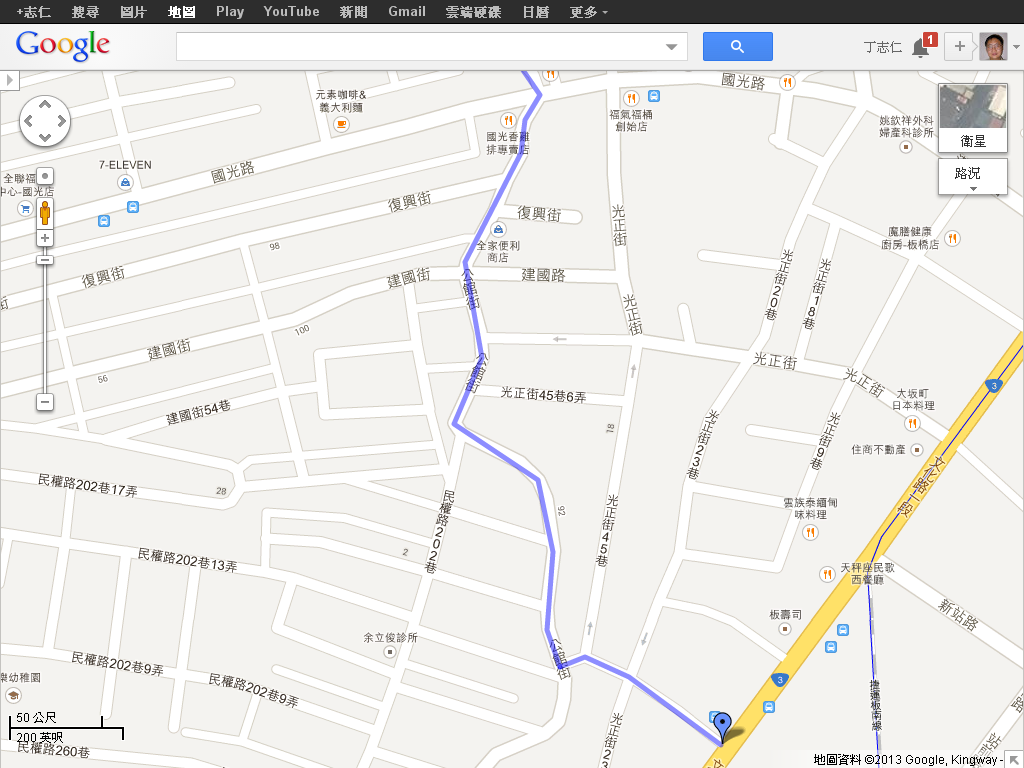1024x768 pixels.
Task: Open the 日曆 (Calendar) link
Action: pos(535,12)
